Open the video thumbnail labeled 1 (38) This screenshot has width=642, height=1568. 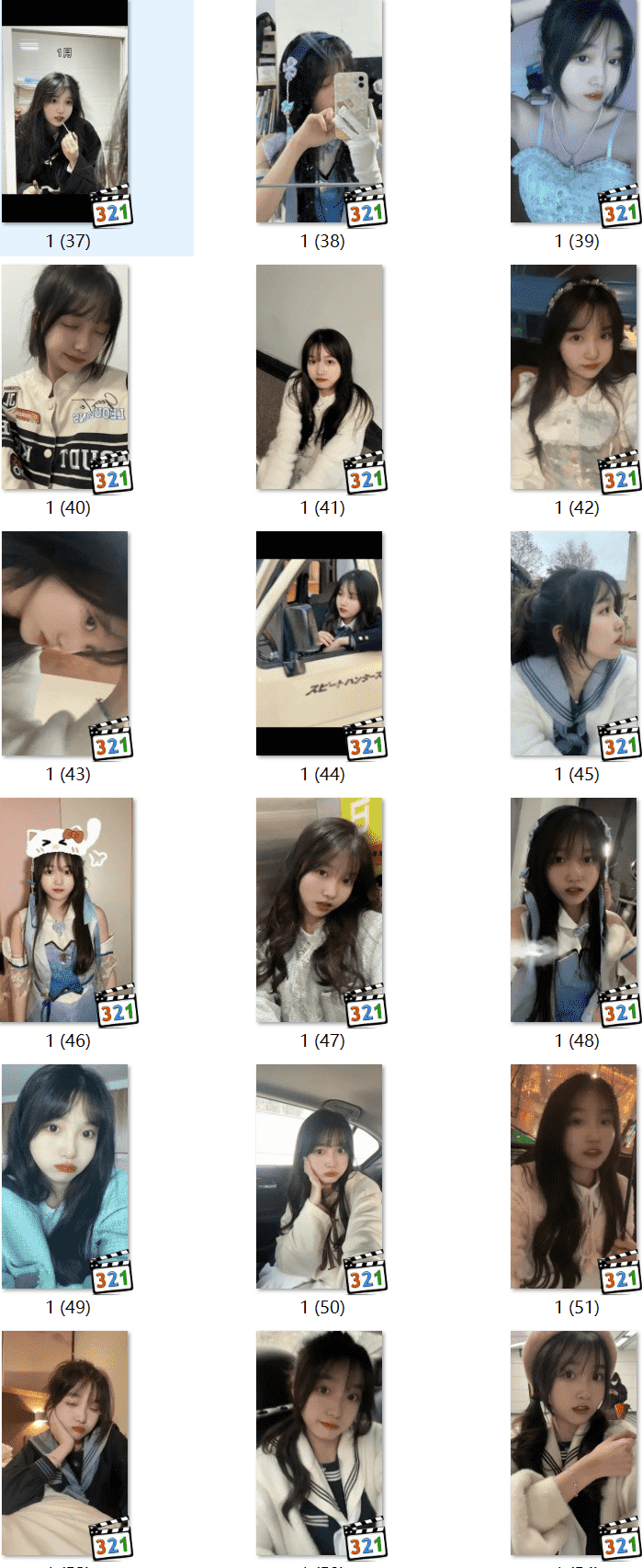tap(320, 112)
